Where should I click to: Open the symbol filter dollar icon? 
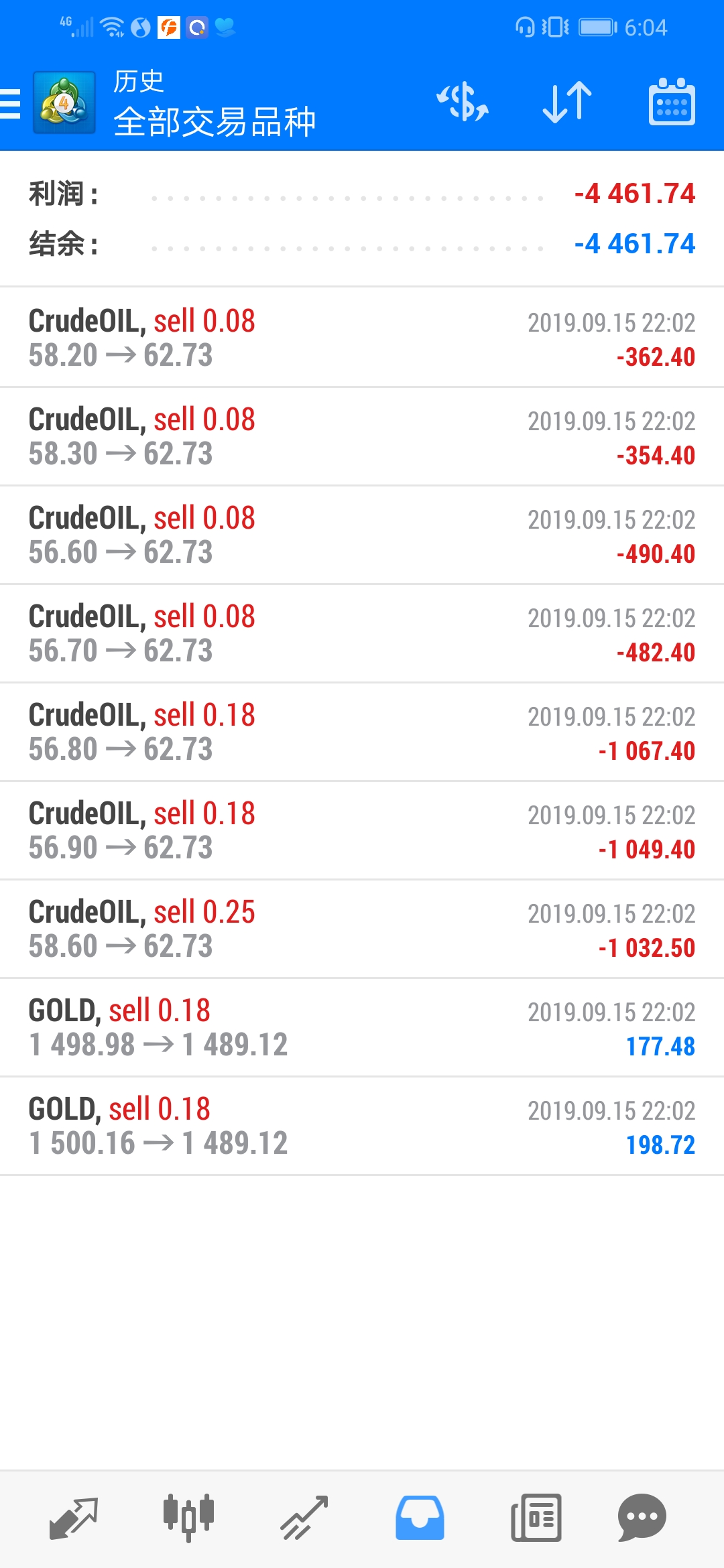tap(463, 103)
